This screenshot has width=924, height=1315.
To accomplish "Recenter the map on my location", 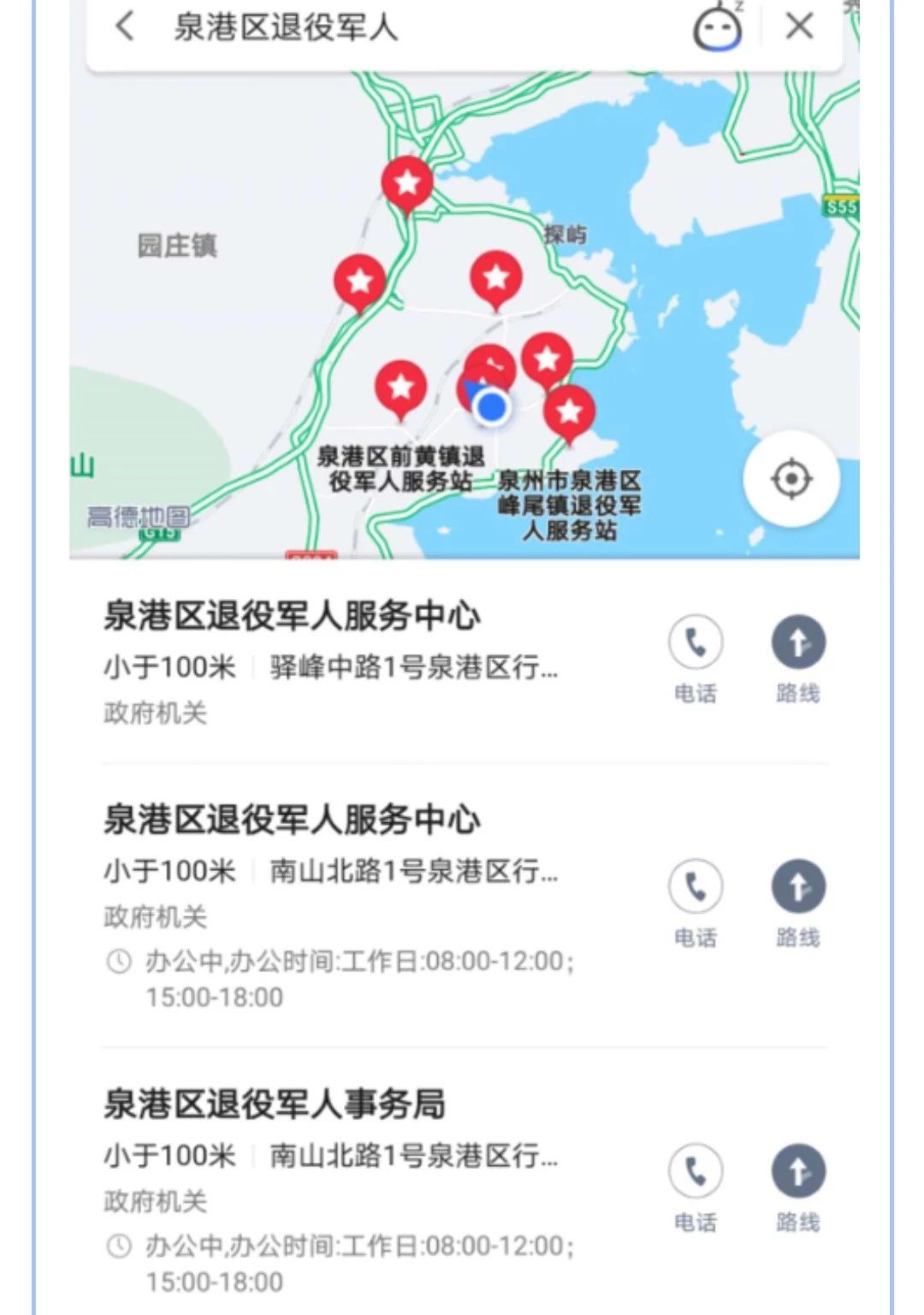I will [x=791, y=479].
